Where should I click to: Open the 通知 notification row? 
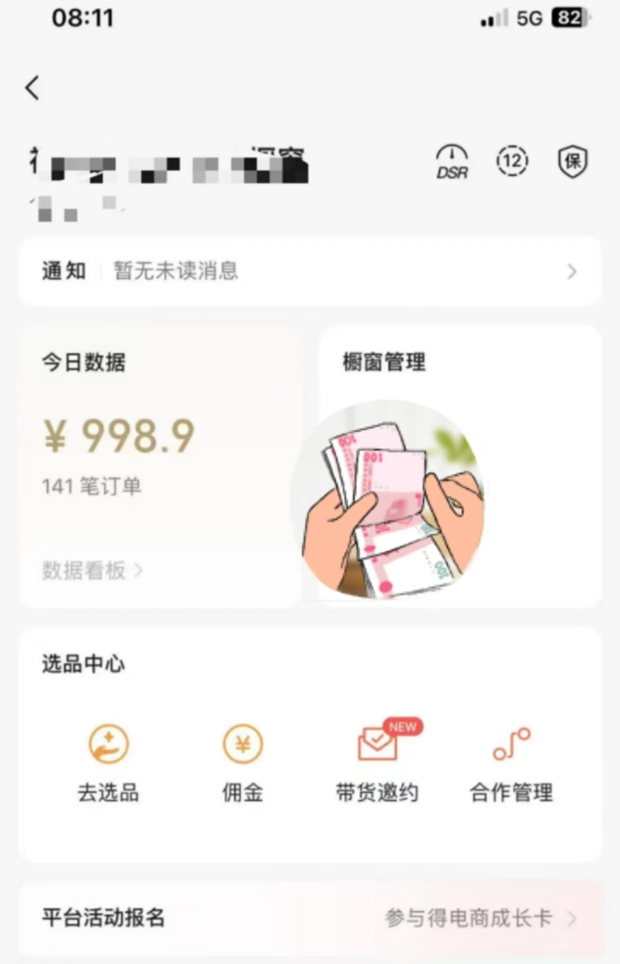[x=310, y=271]
